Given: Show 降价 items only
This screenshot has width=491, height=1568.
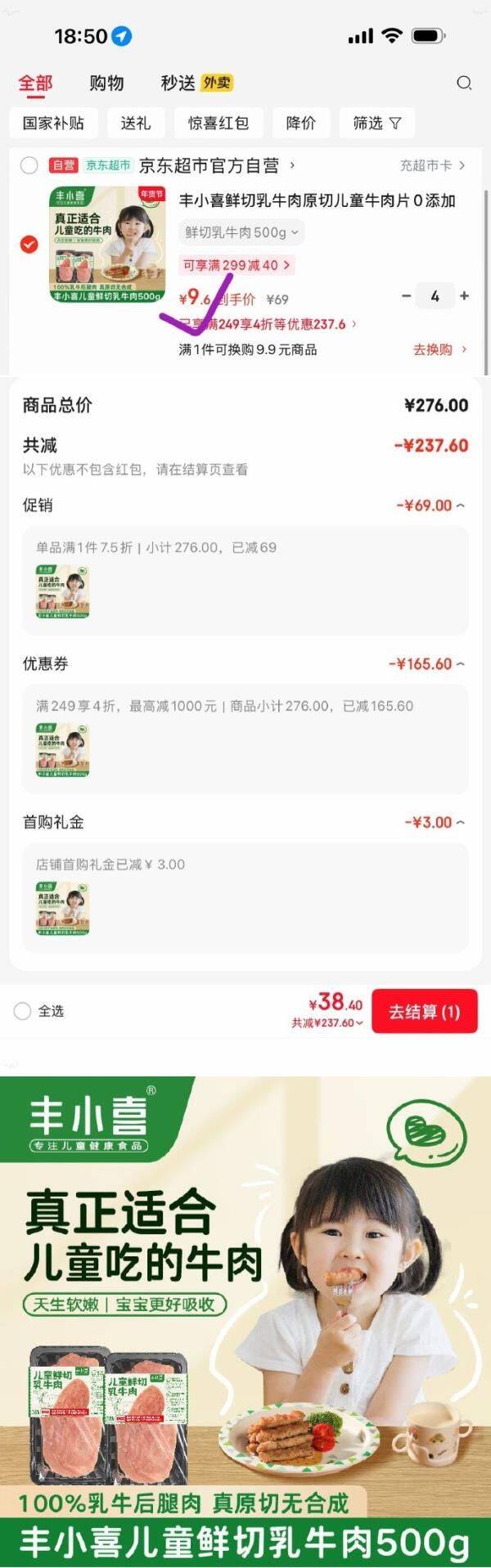Looking at the screenshot, I should (x=300, y=123).
